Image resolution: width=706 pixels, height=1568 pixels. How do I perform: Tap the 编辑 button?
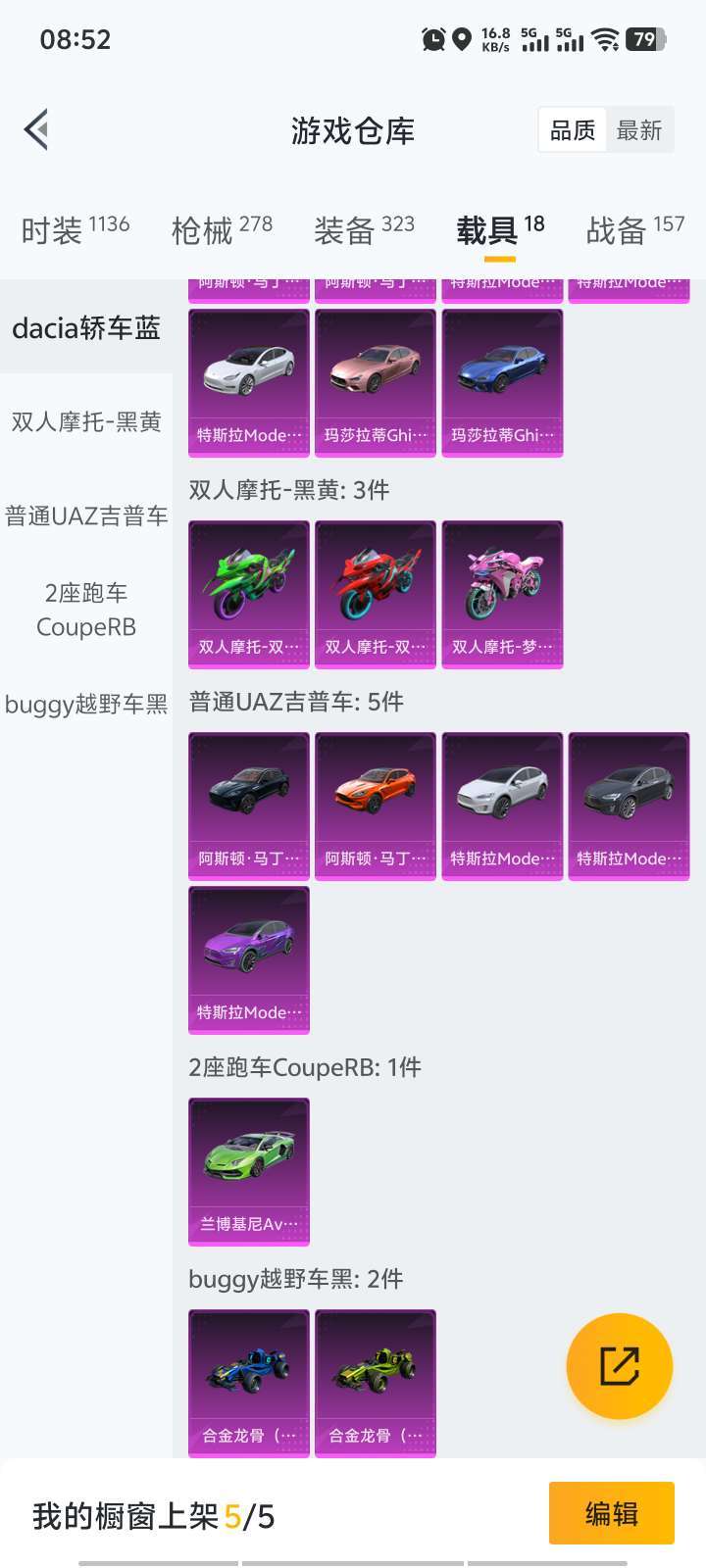point(611,1514)
